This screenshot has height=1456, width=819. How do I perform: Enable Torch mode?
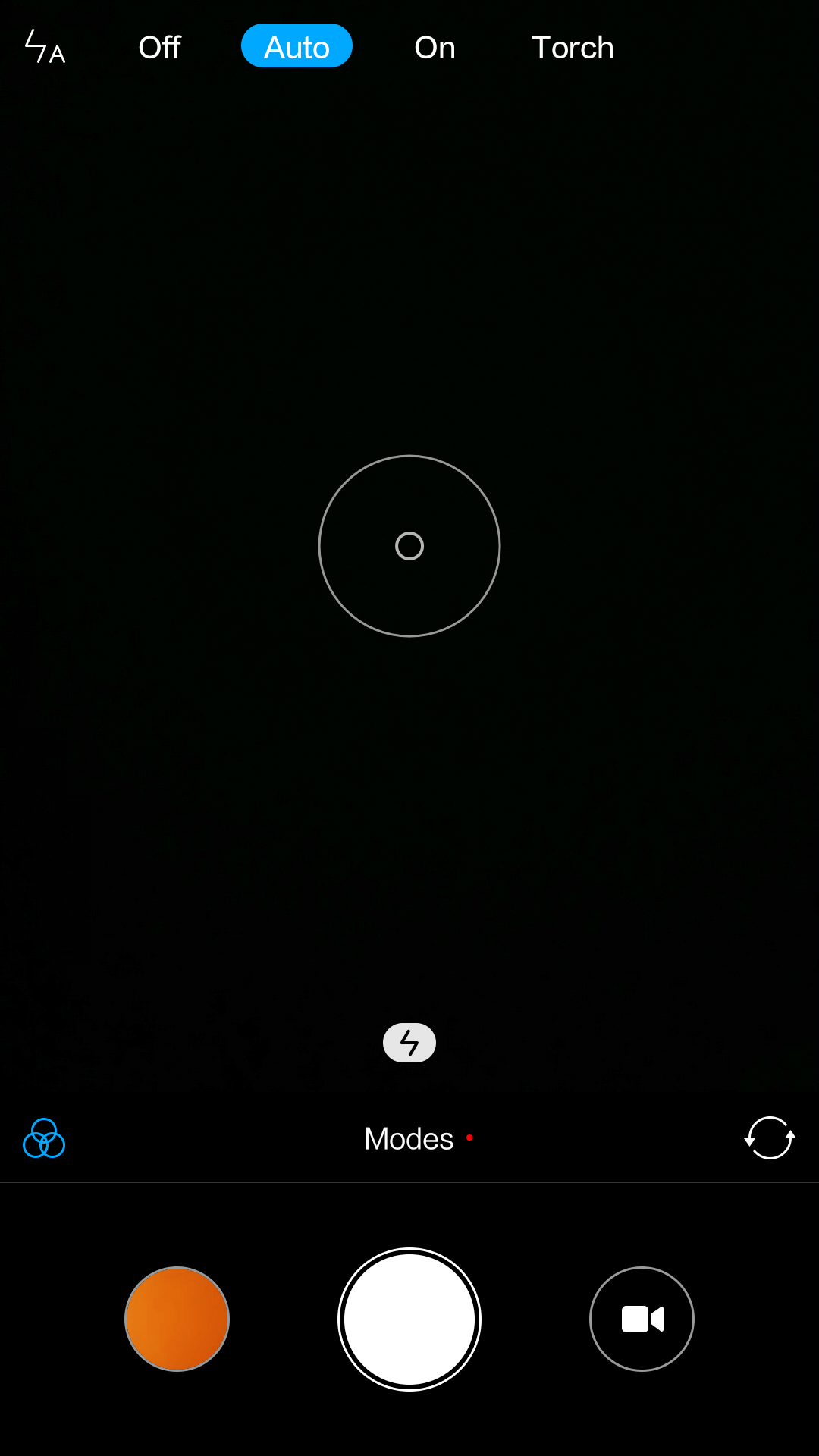point(573,47)
